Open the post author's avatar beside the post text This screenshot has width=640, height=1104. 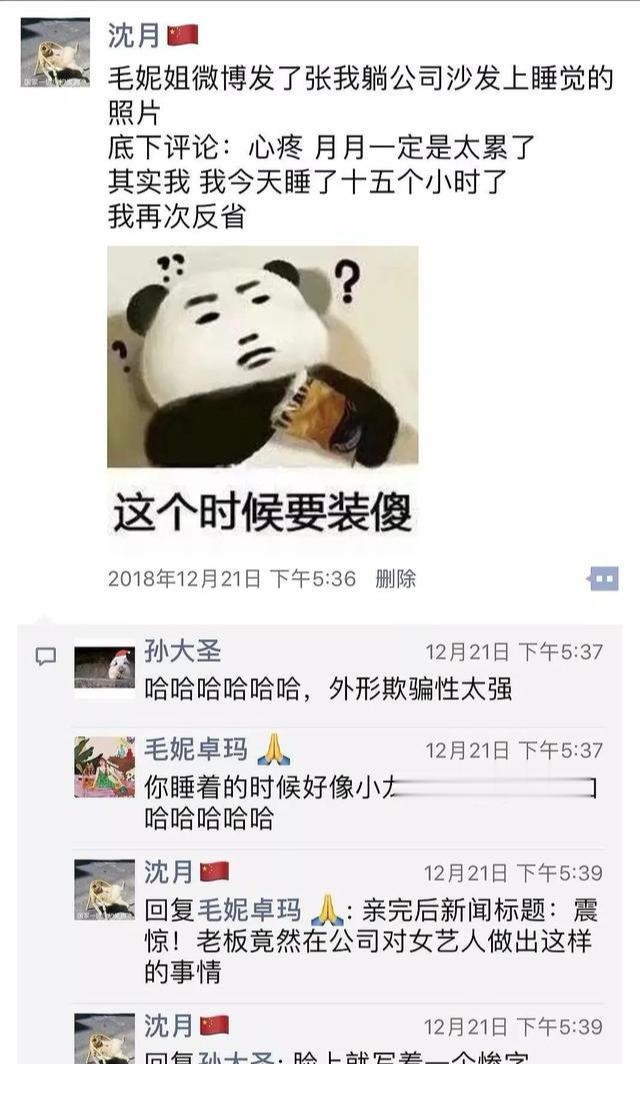(55, 53)
